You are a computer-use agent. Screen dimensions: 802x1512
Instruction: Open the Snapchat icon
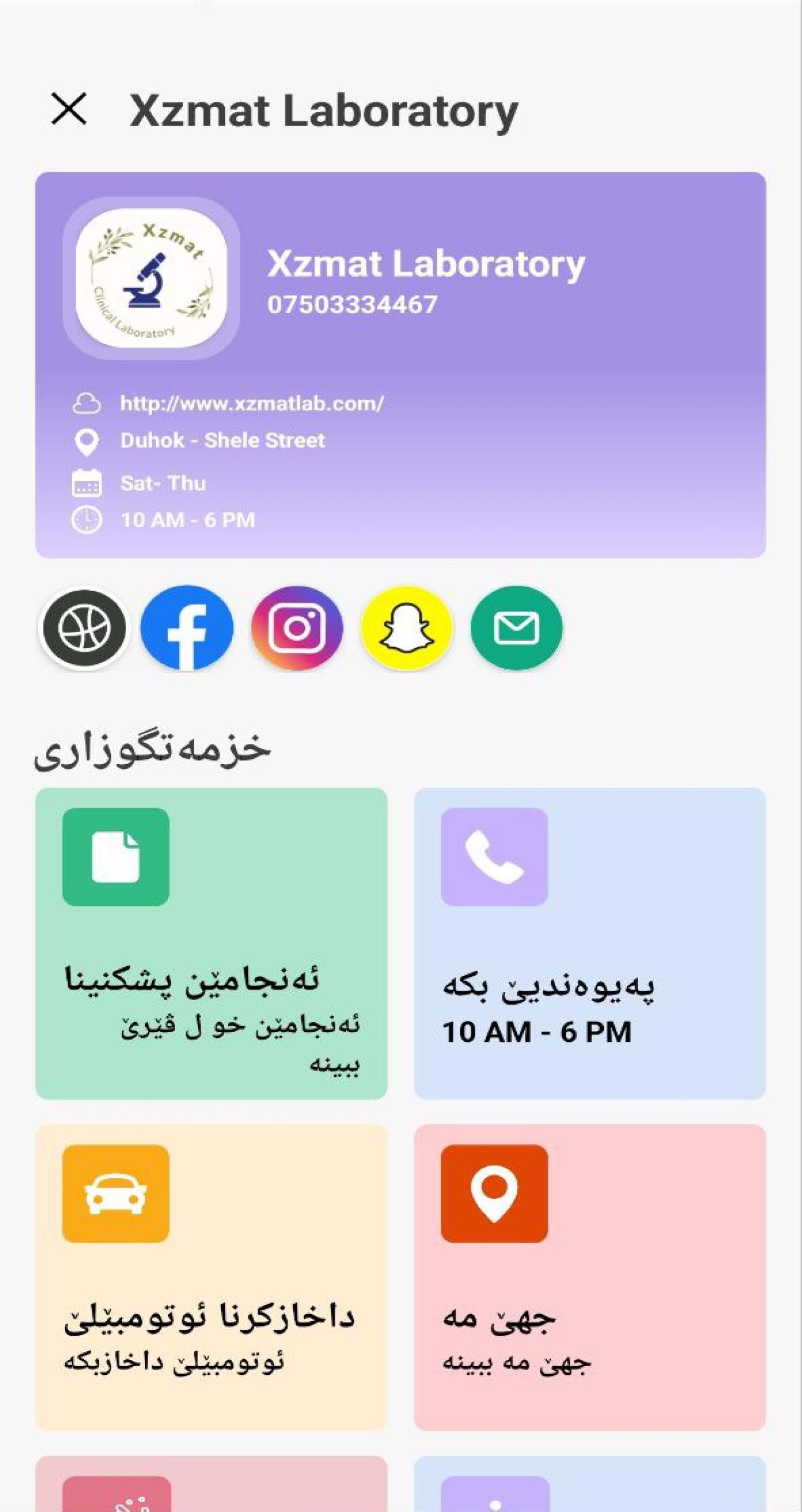click(407, 628)
